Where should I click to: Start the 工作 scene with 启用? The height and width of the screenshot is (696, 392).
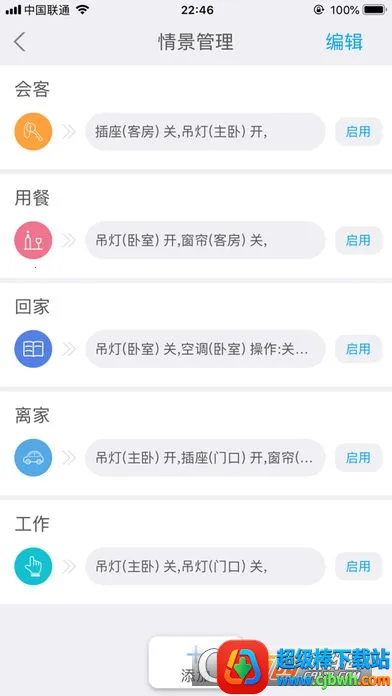point(358,566)
